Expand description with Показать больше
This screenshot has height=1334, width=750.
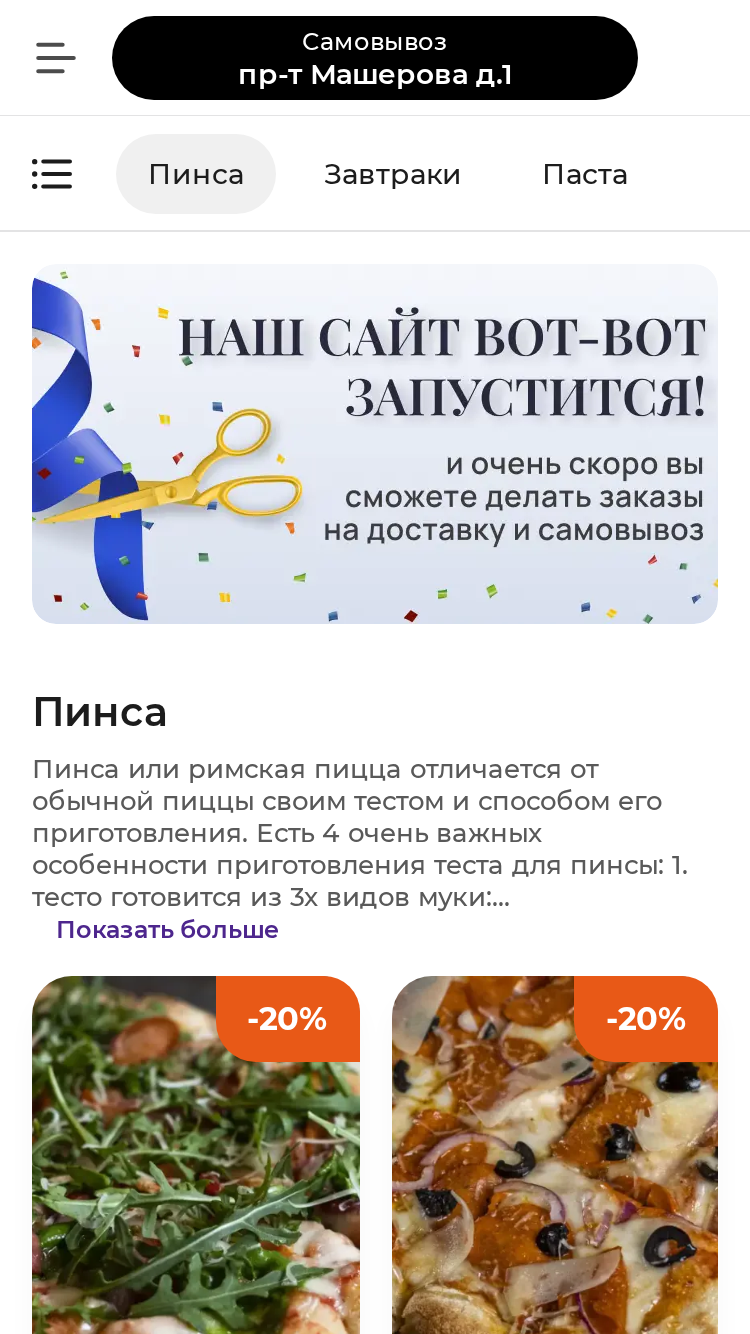coord(168,930)
